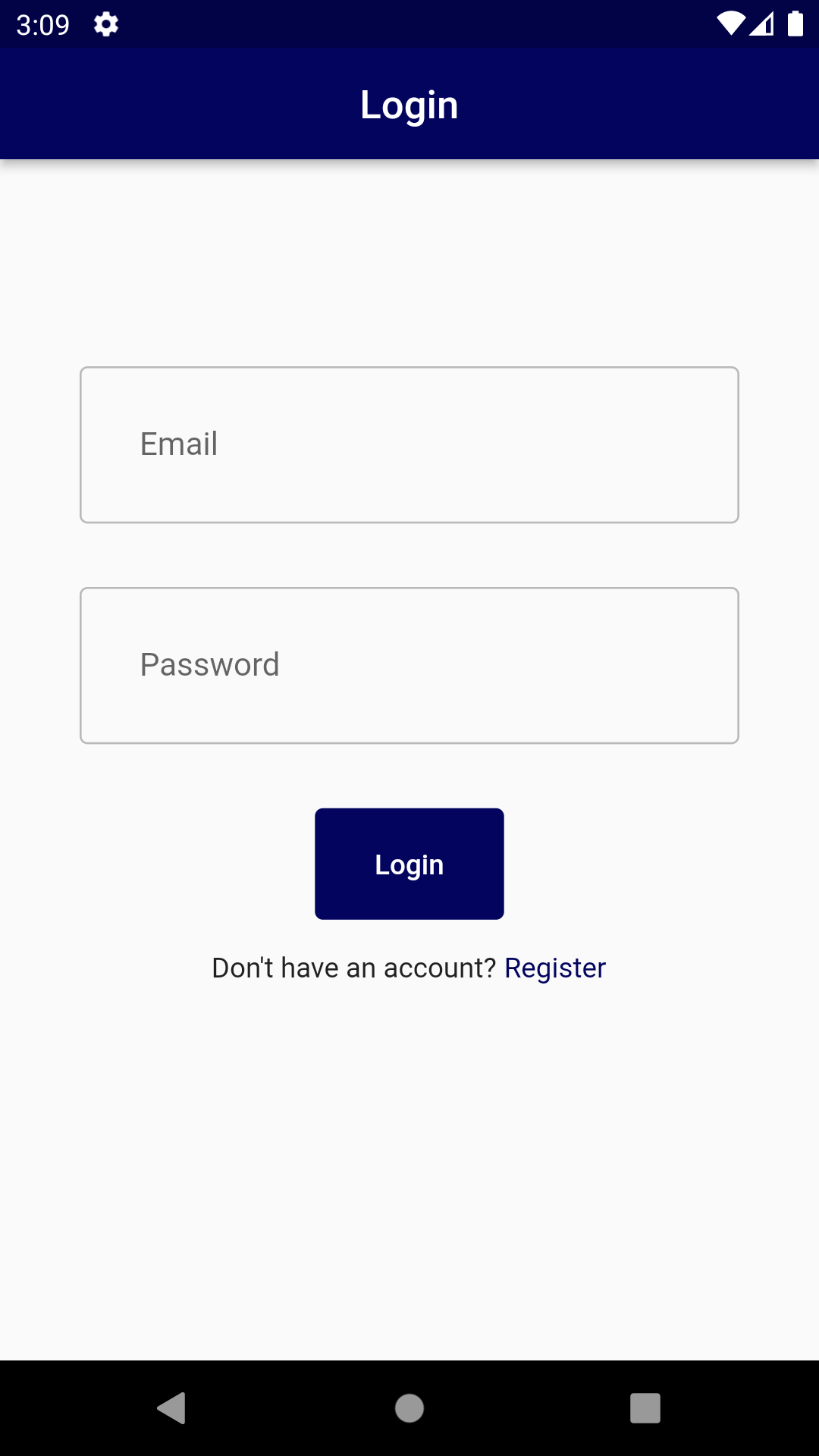Tap the Back navigation button

[x=172, y=1410]
